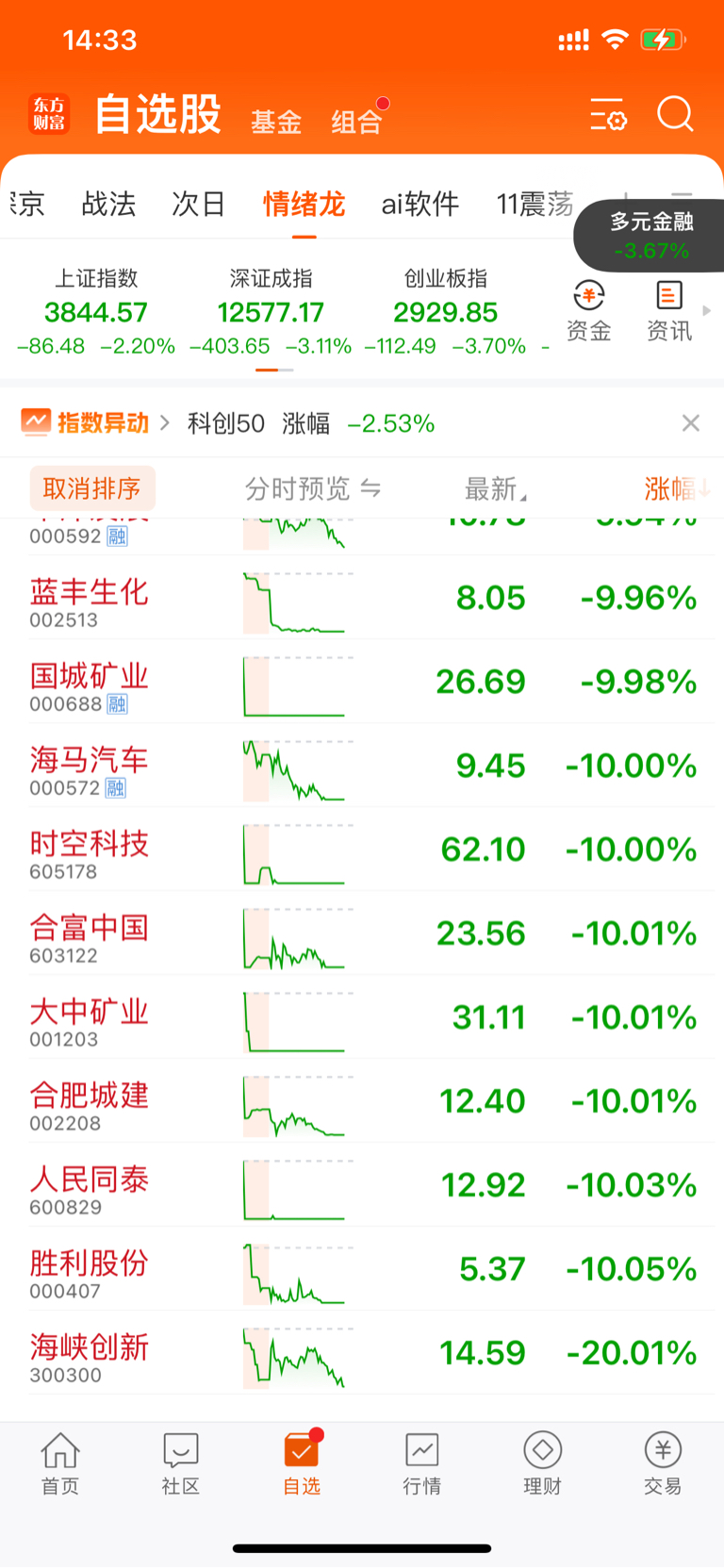
Task: Switch to 行情 market tab
Action: tap(422, 1463)
